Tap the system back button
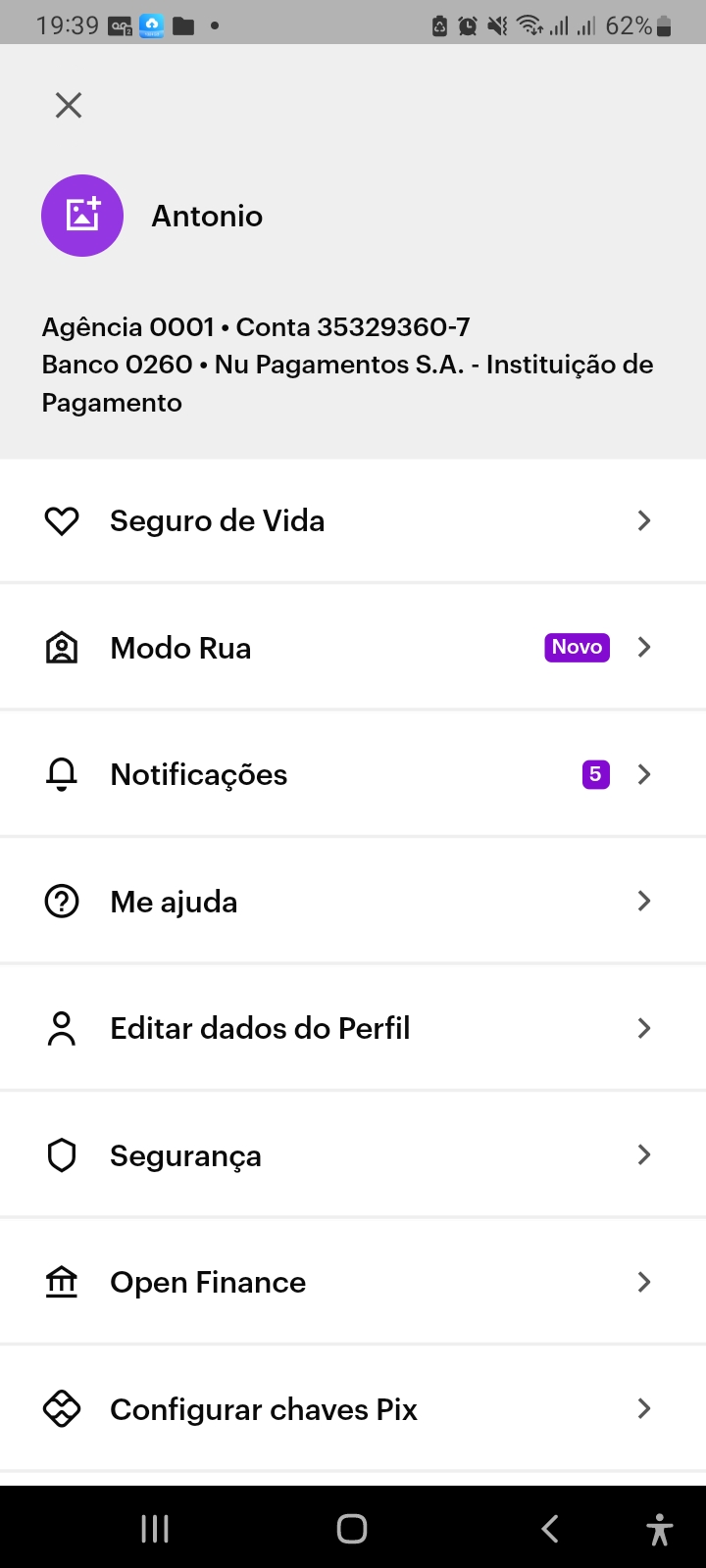 coord(550,1529)
